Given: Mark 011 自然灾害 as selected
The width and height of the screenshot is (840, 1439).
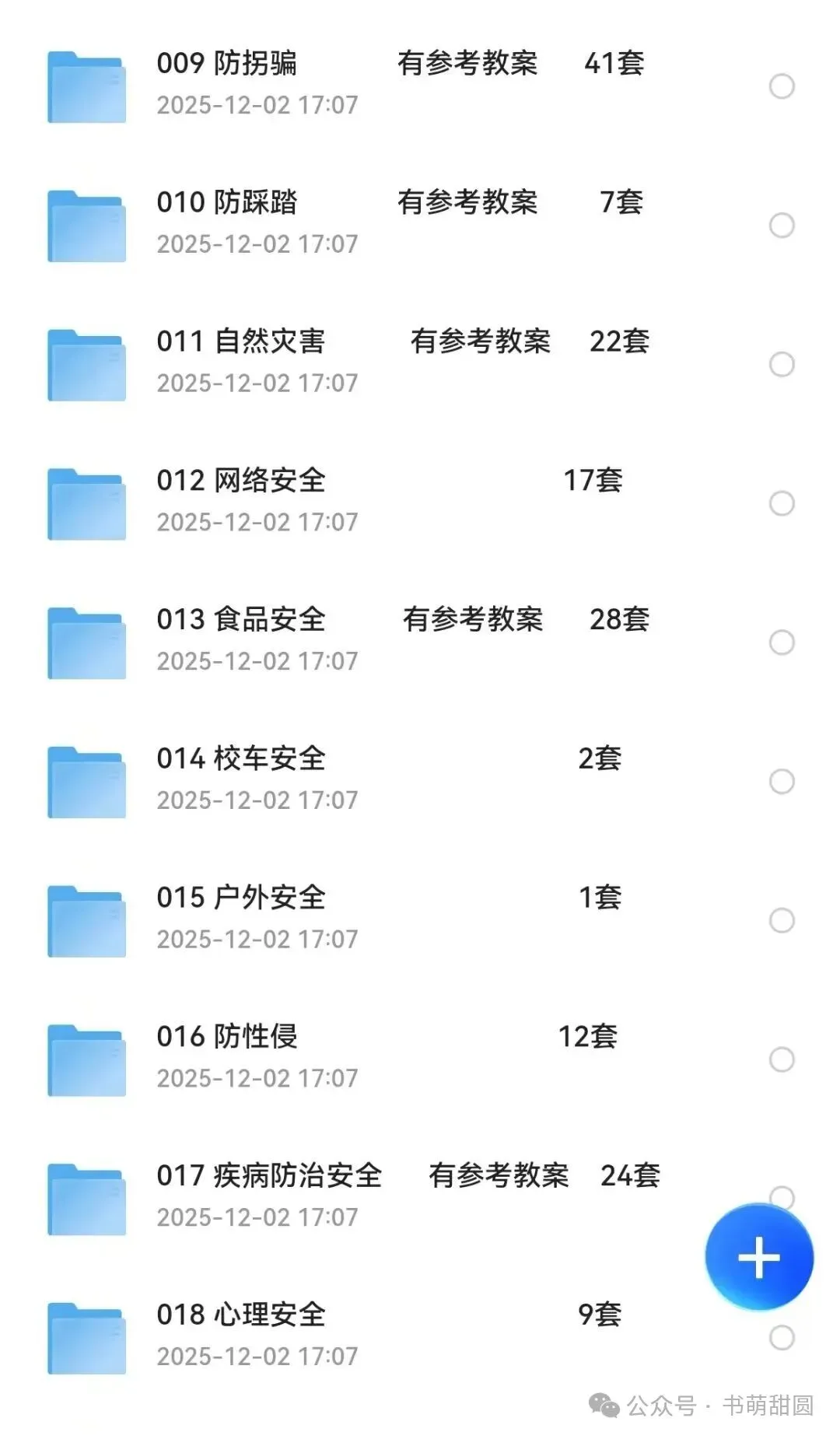Looking at the screenshot, I should click(782, 365).
